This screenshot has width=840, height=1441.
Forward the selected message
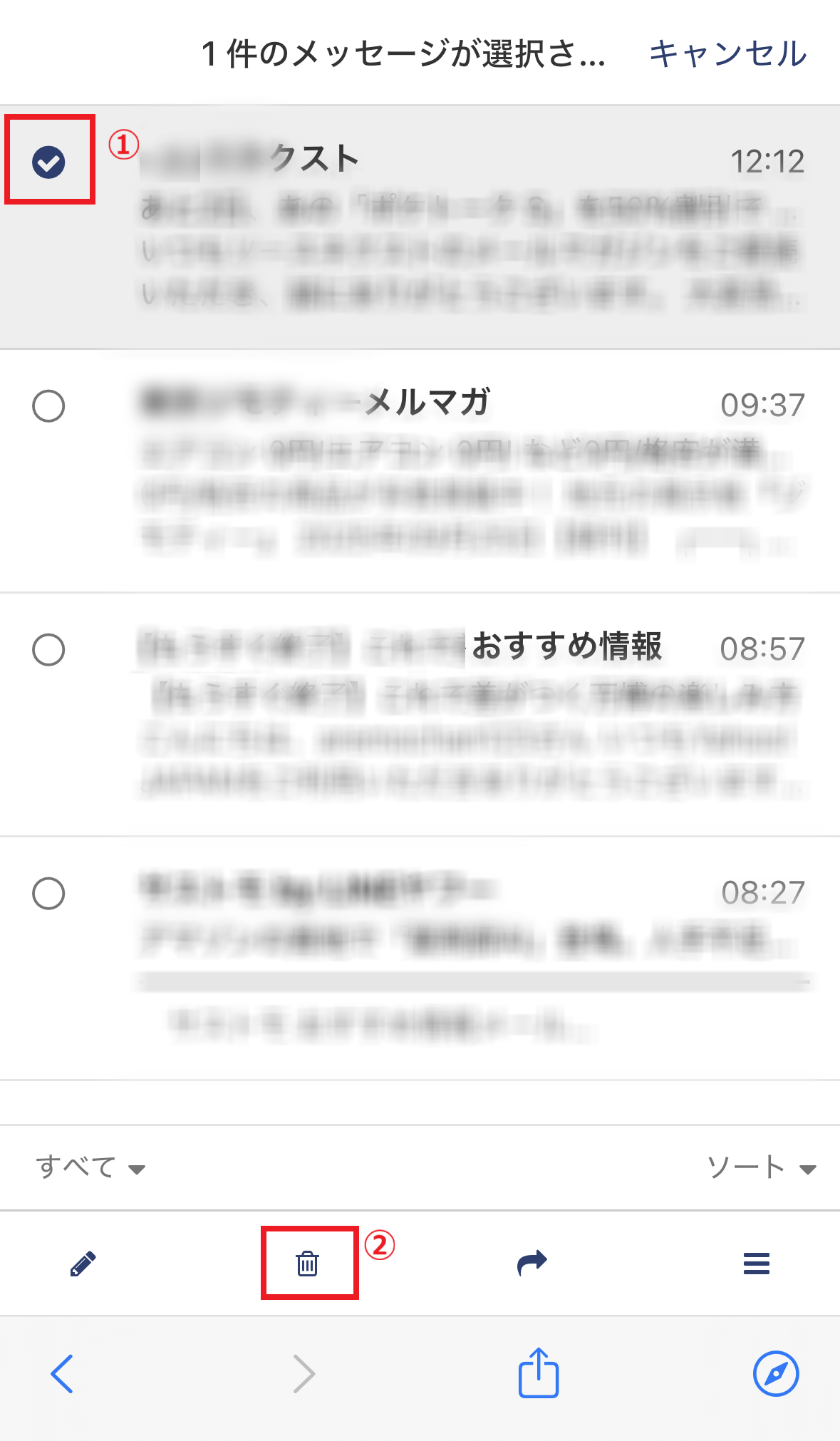532,1264
